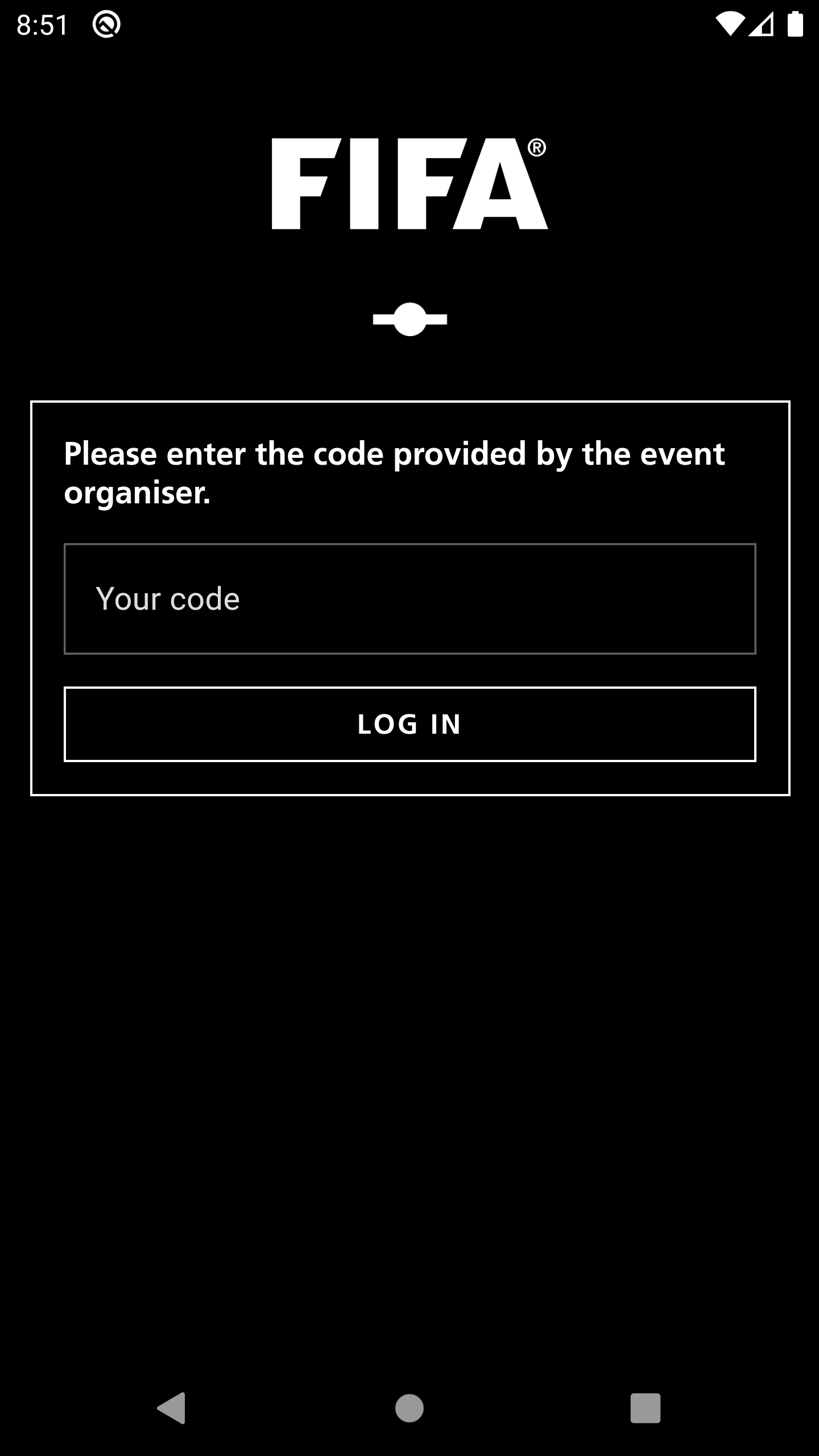Open the recent apps overview
Image resolution: width=819 pixels, height=1456 pixels.
645,1408
